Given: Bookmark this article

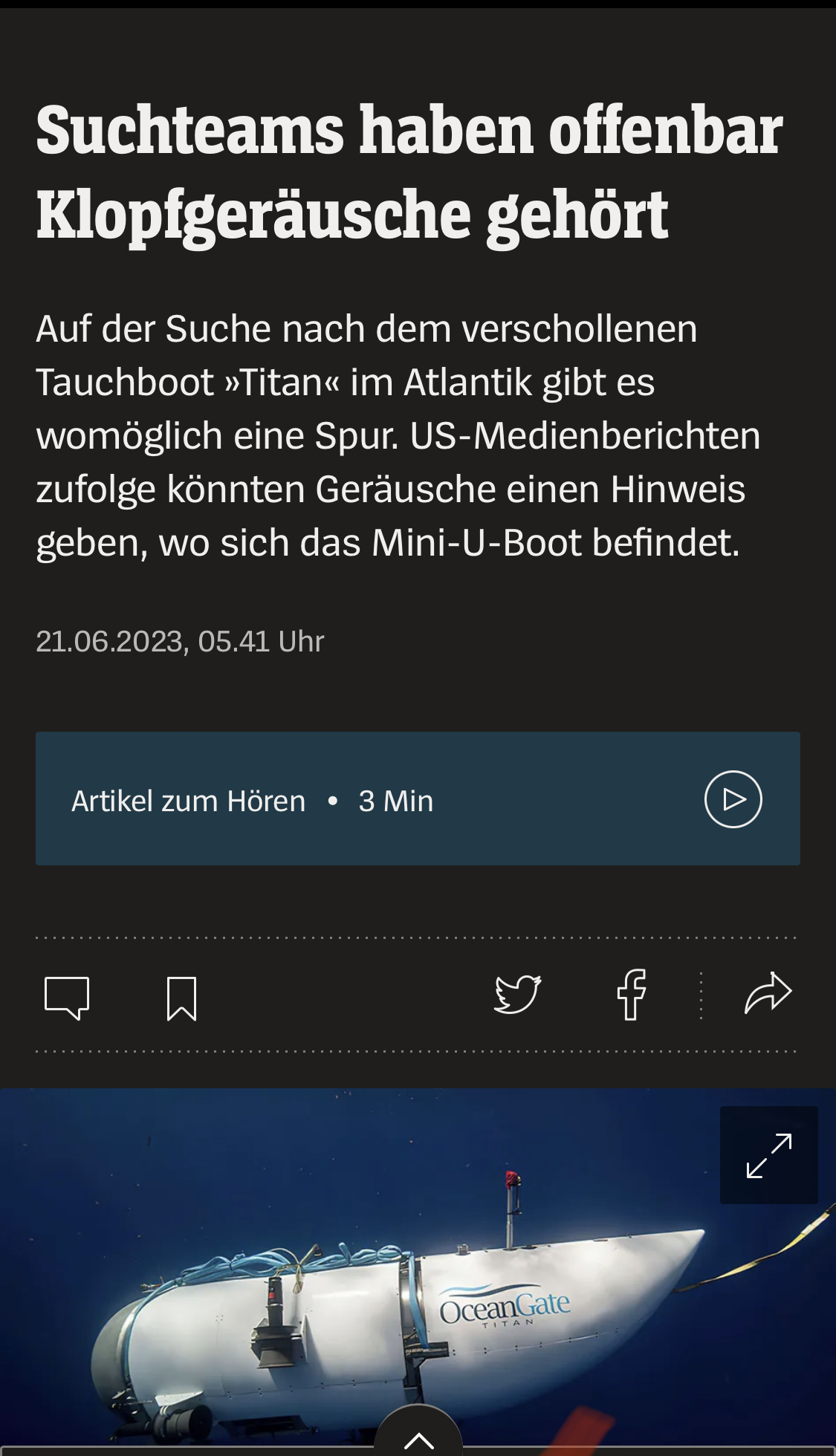Looking at the screenshot, I should (x=181, y=998).
